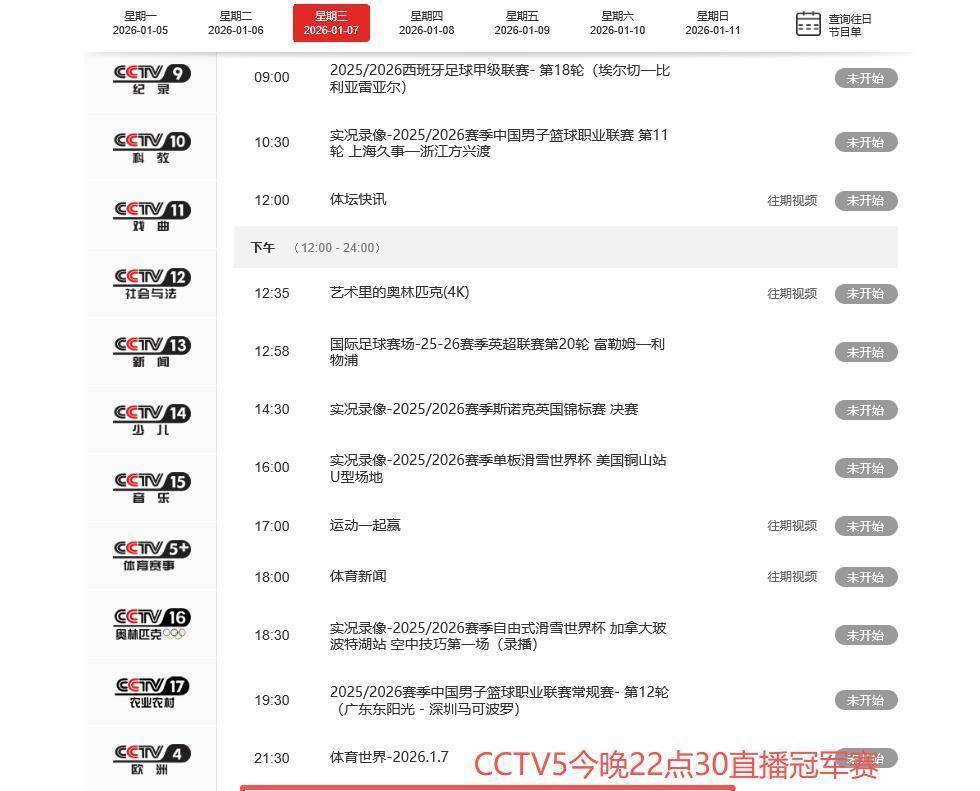This screenshot has width=980, height=791.
Task: Open the CCTV11 戏曲 channel schedule
Action: [151, 216]
